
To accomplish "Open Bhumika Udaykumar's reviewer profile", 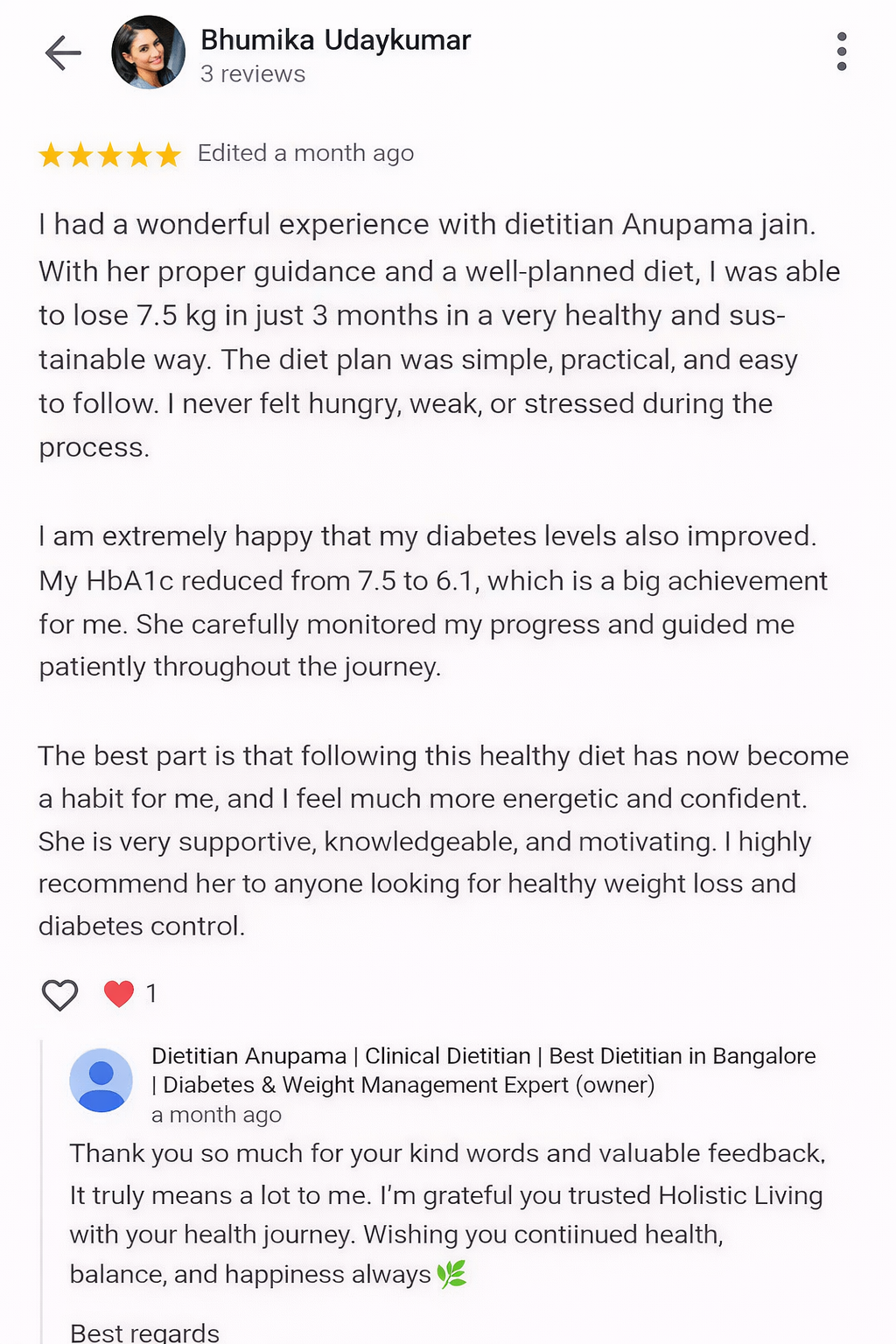I will click(x=336, y=39).
